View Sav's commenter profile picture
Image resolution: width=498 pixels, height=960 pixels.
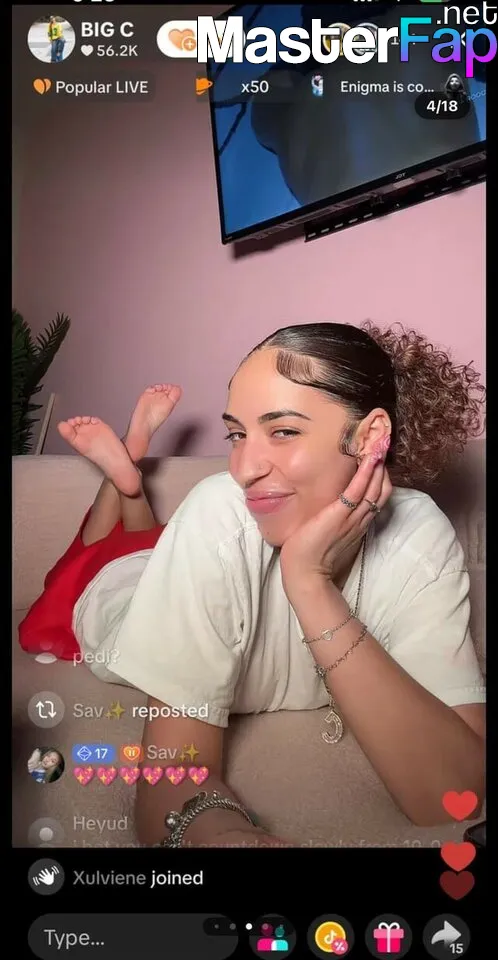pos(46,765)
